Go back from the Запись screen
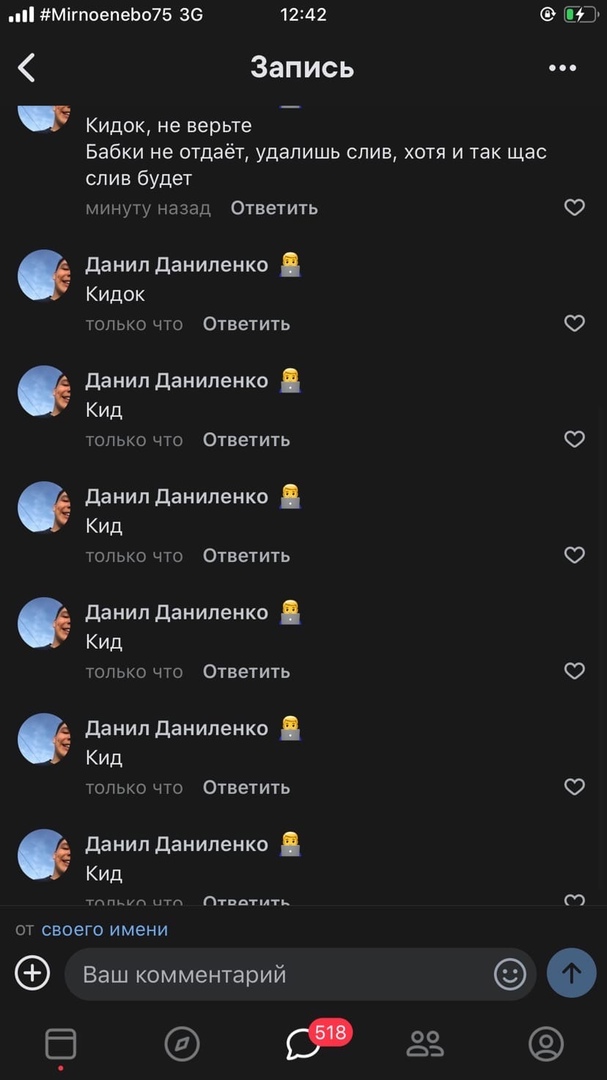This screenshot has height=1080, width=607. [x=27, y=68]
